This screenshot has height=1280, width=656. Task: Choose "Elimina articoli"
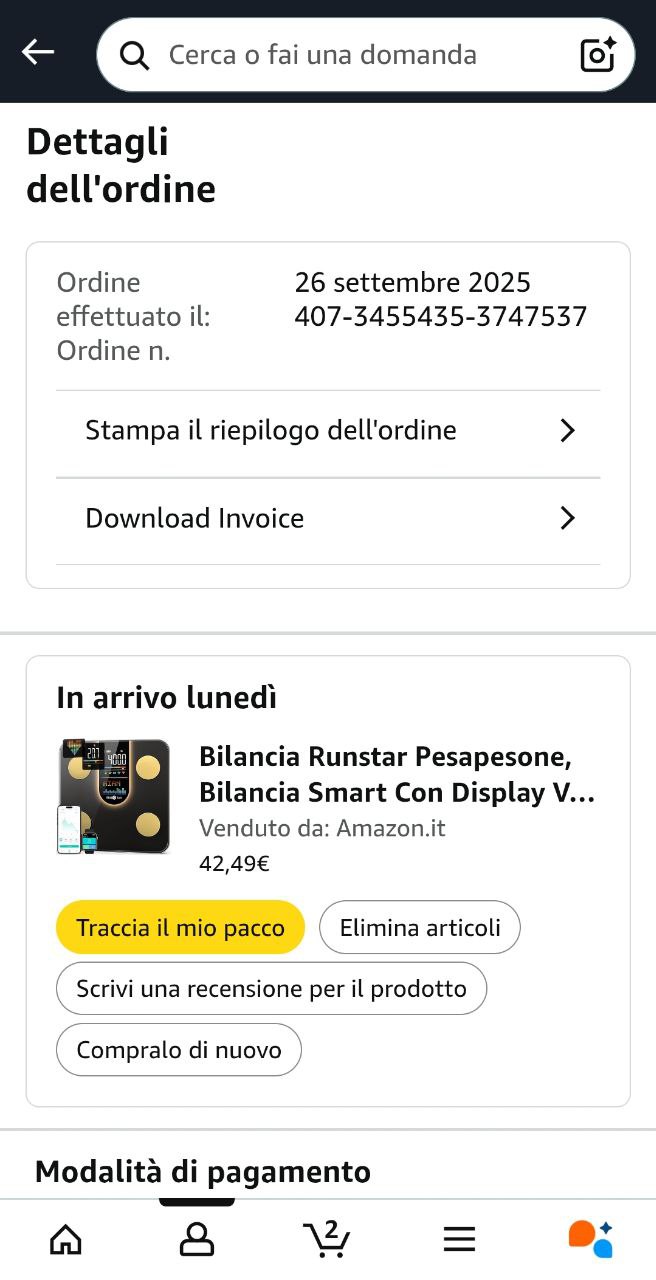pos(420,927)
